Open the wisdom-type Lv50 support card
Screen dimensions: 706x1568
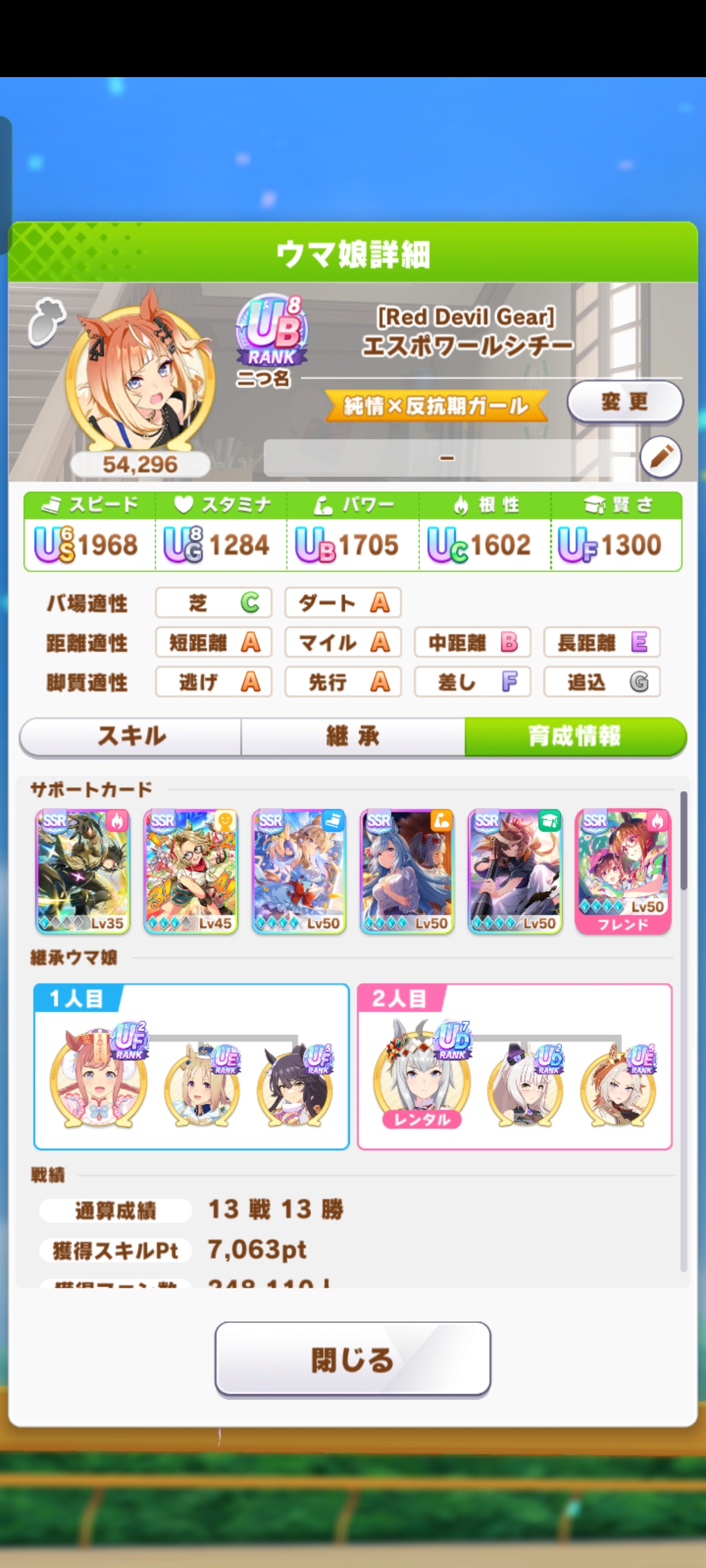[x=515, y=872]
